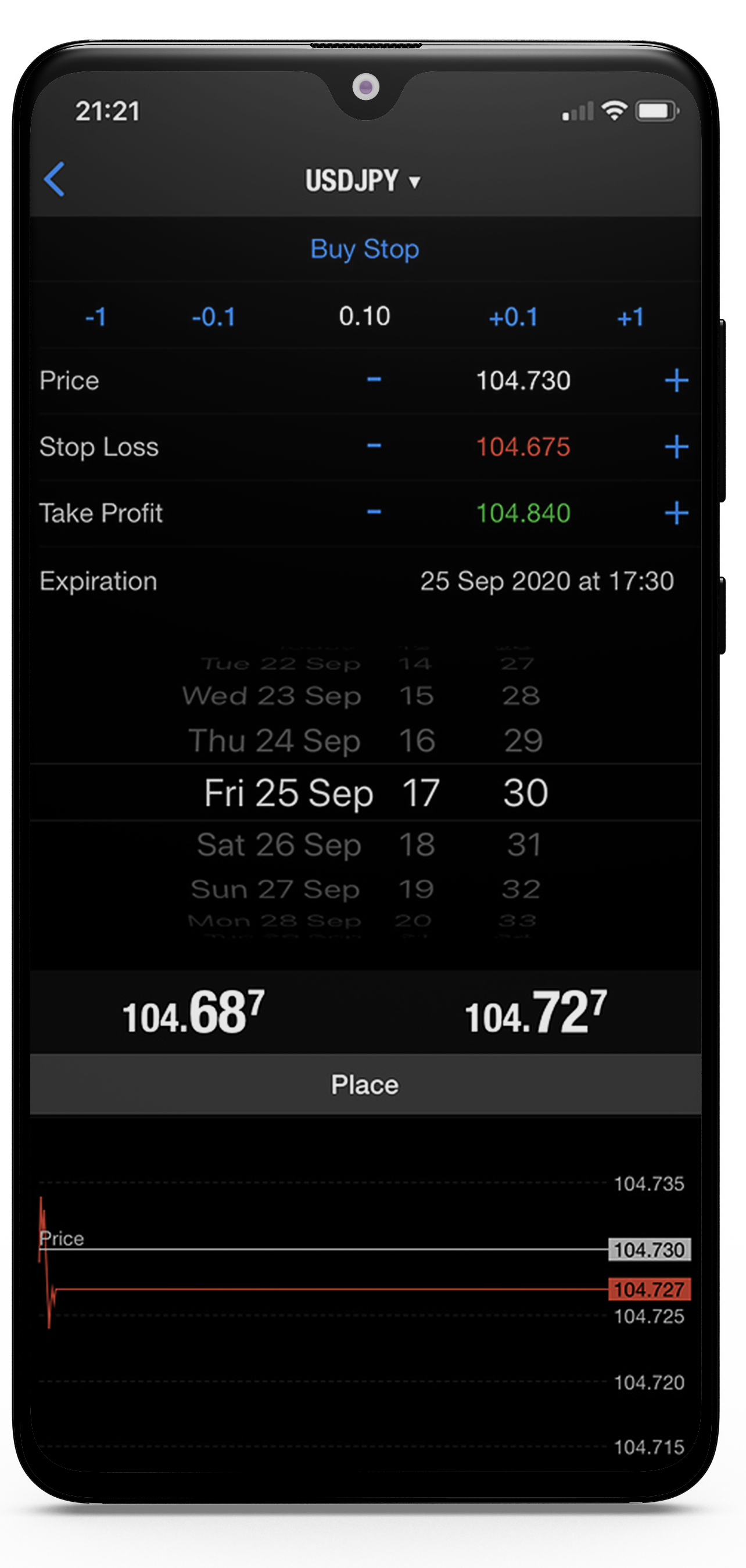Screen dimensions: 746x1568
Task: Select Sat 26 Sep in date picker
Action: click(279, 844)
